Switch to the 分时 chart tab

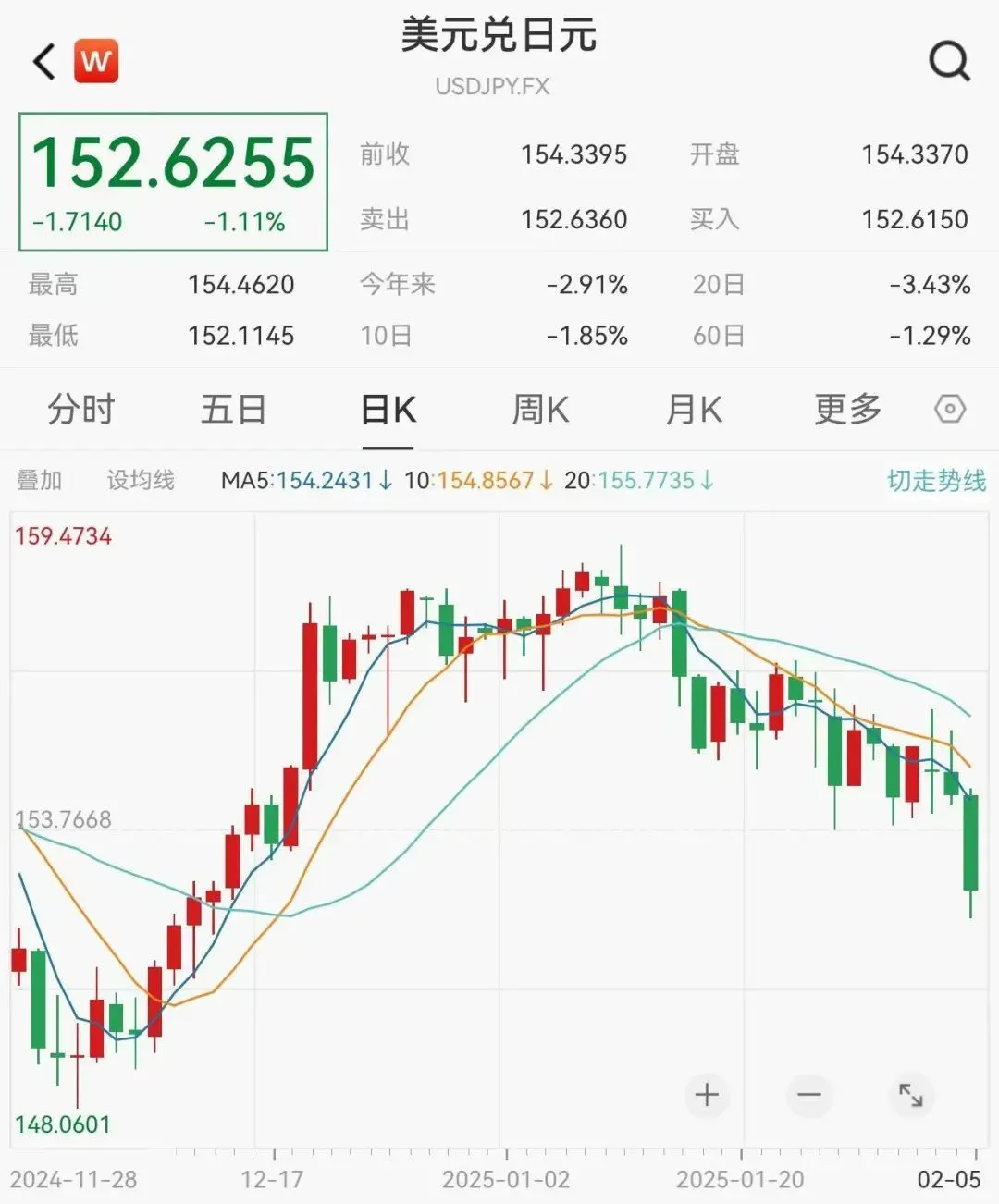(x=81, y=409)
